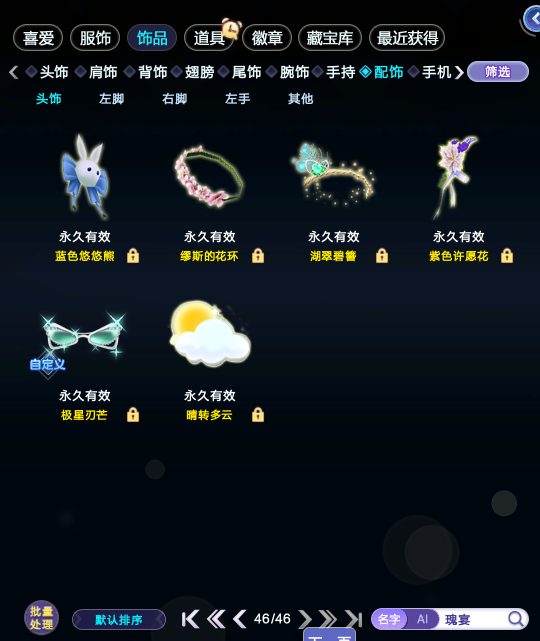Select the 手持 subcategory

[x=340, y=72]
